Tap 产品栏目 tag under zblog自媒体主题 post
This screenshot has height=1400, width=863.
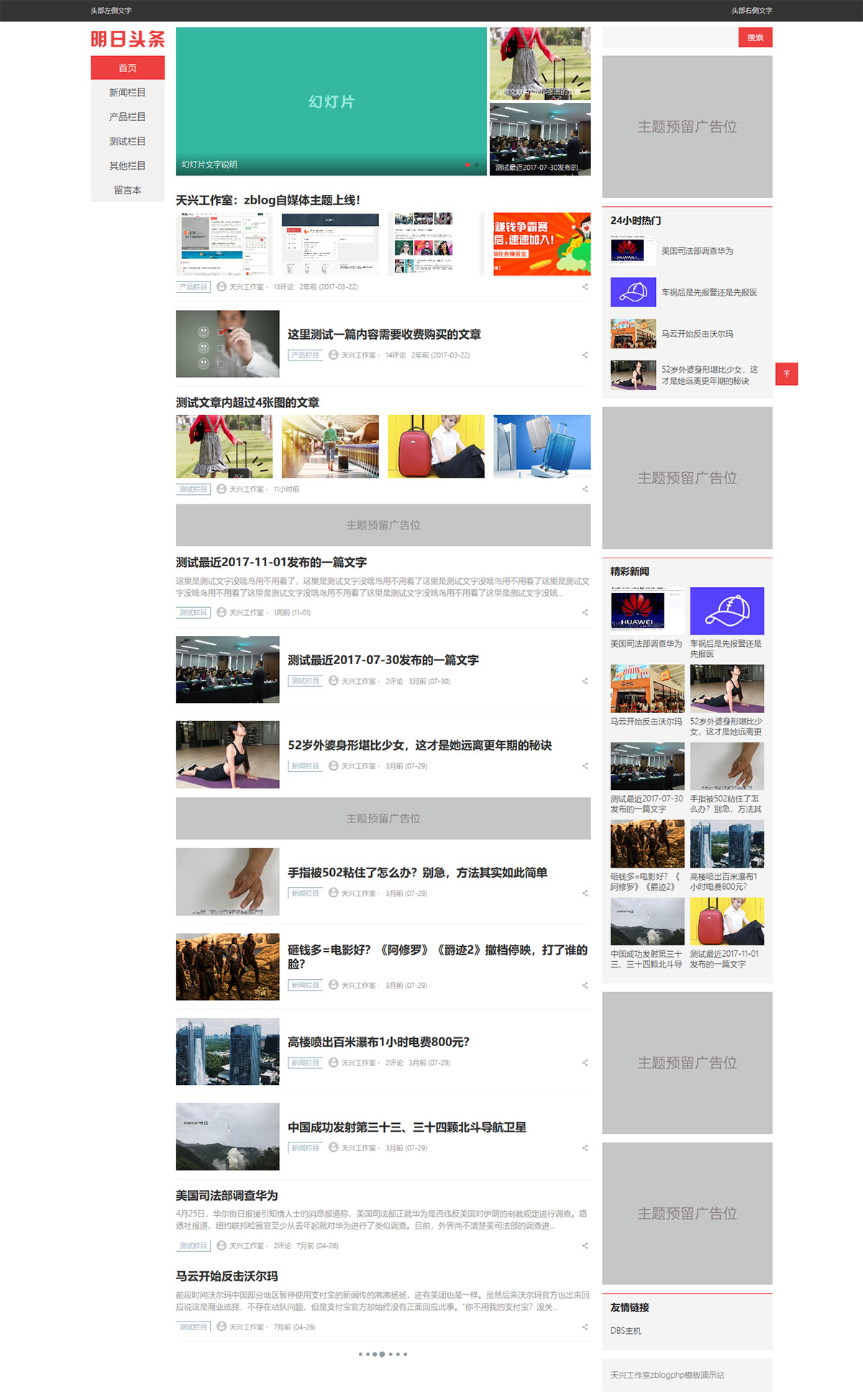click(193, 287)
